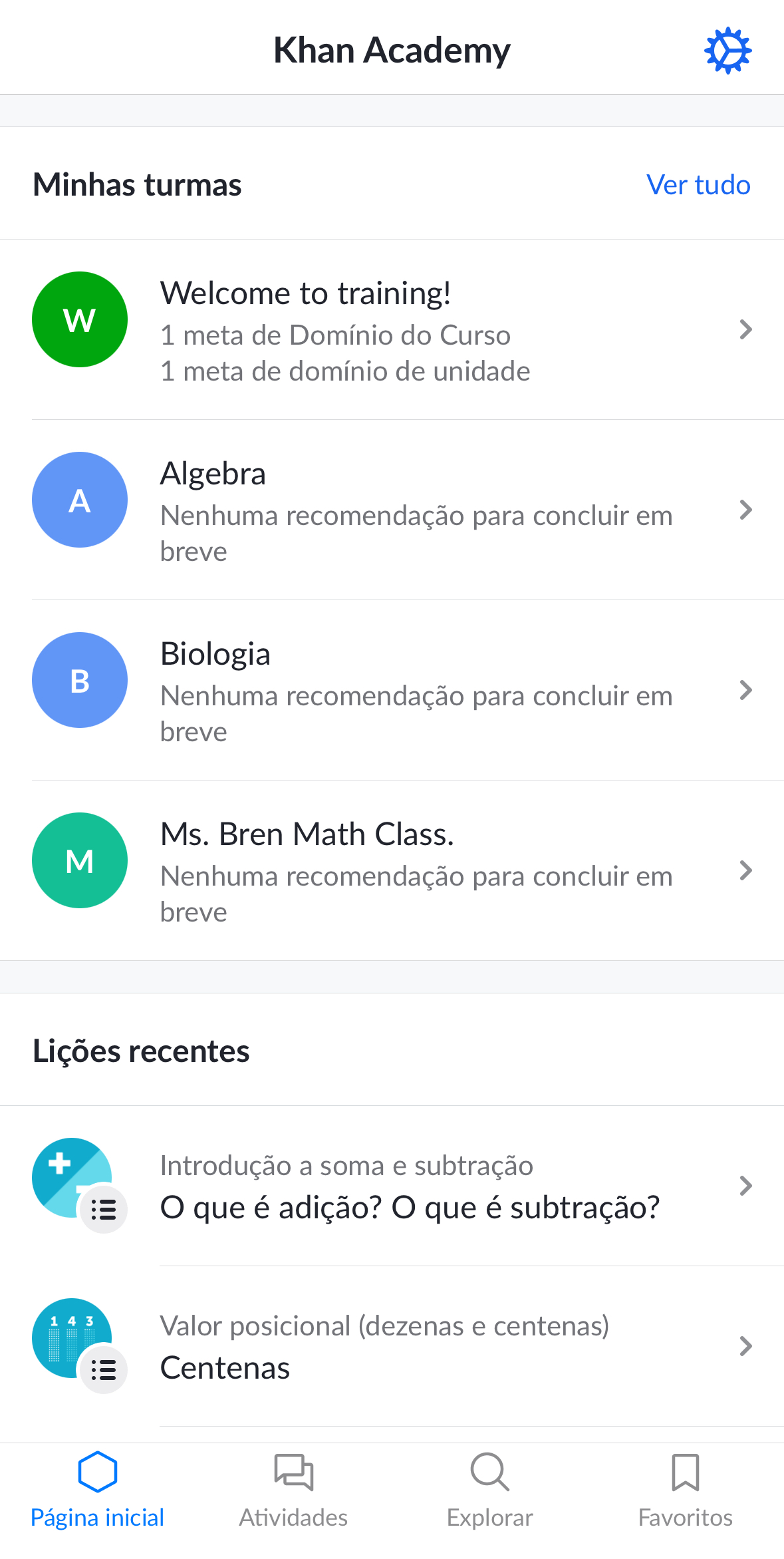Select the Biologia class
The image size is (784, 1559).
point(392,690)
